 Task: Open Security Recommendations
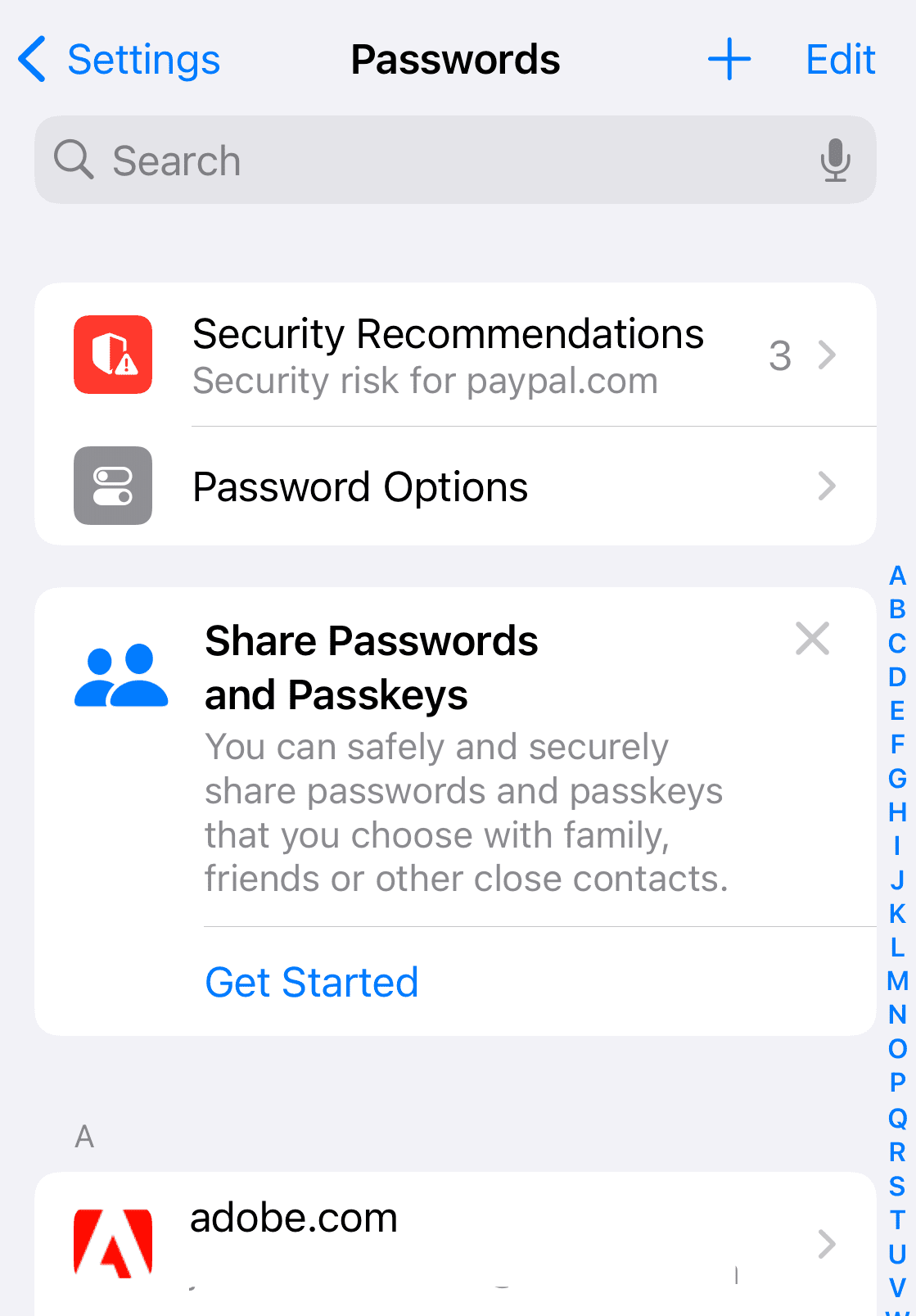[x=455, y=355]
